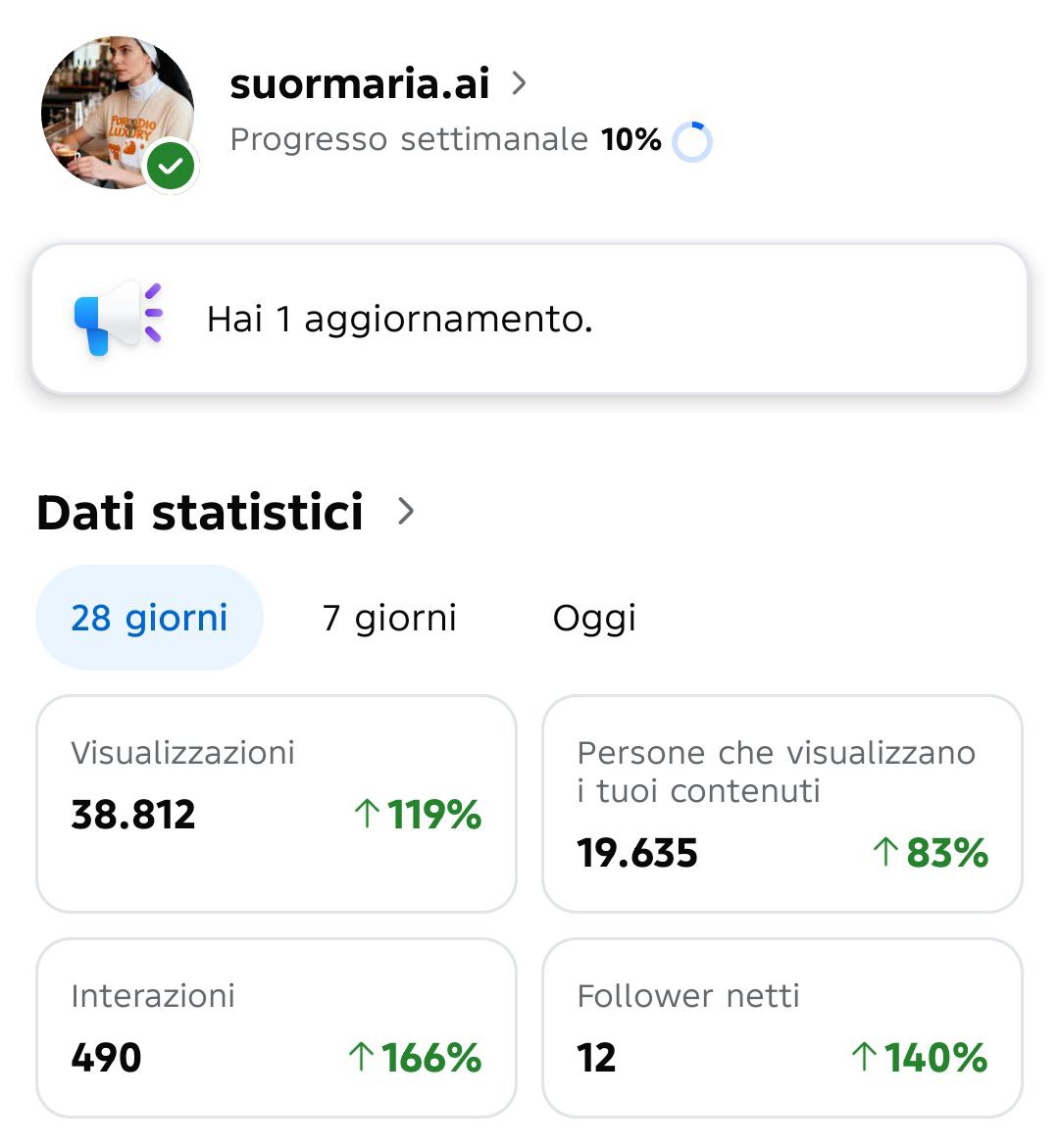Open Persone che visualizzano i tuoi contenuti card
Viewport: 1059px width, 1148px height.
[782, 804]
